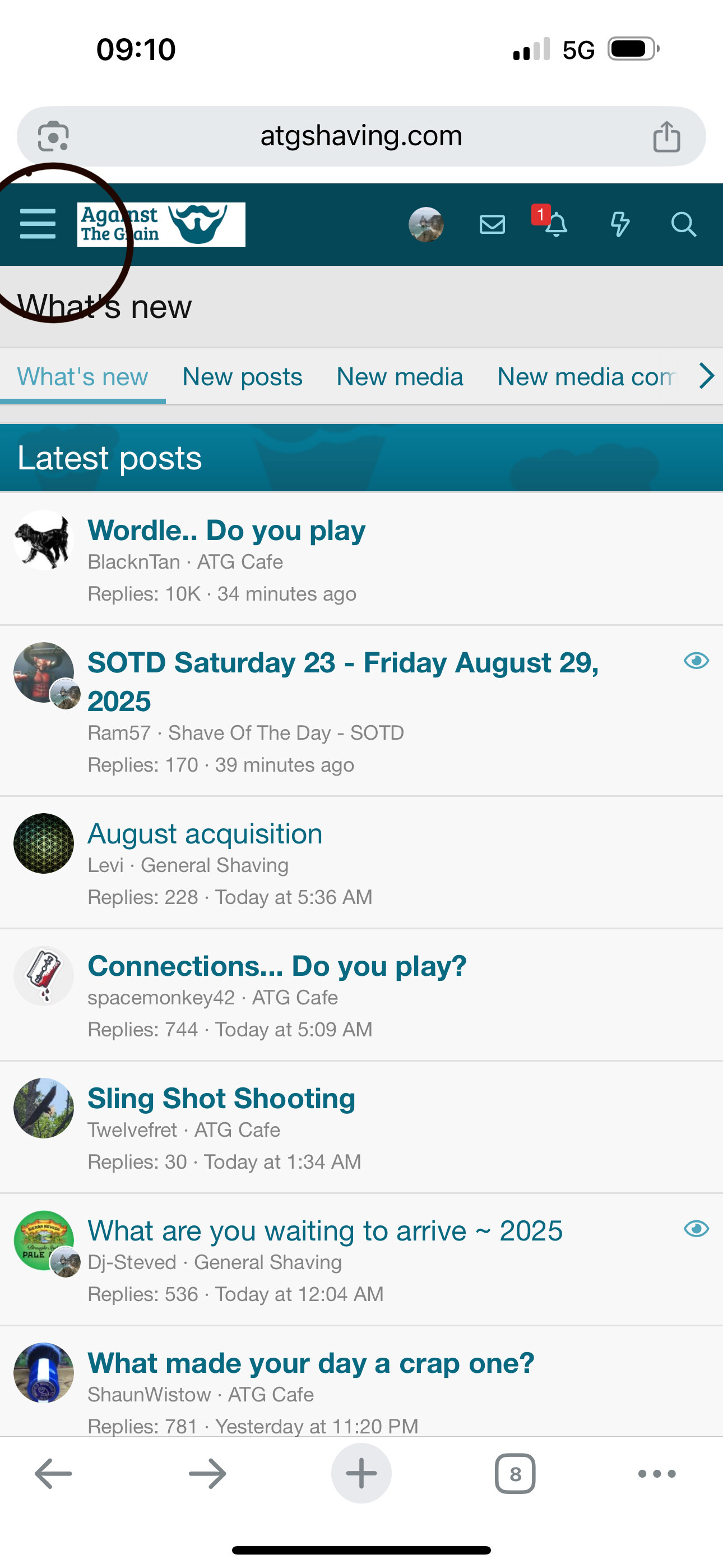Tap the atgshaving.com address bar

coord(361,136)
